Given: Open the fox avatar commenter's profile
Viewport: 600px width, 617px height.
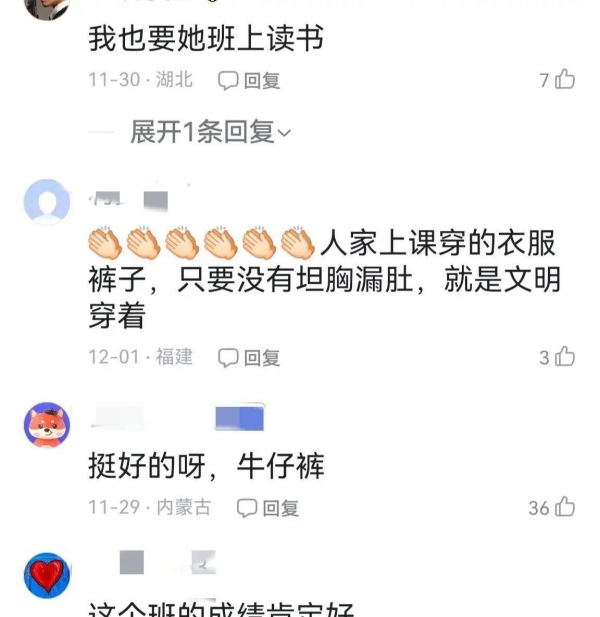Looking at the screenshot, I should point(47,425).
